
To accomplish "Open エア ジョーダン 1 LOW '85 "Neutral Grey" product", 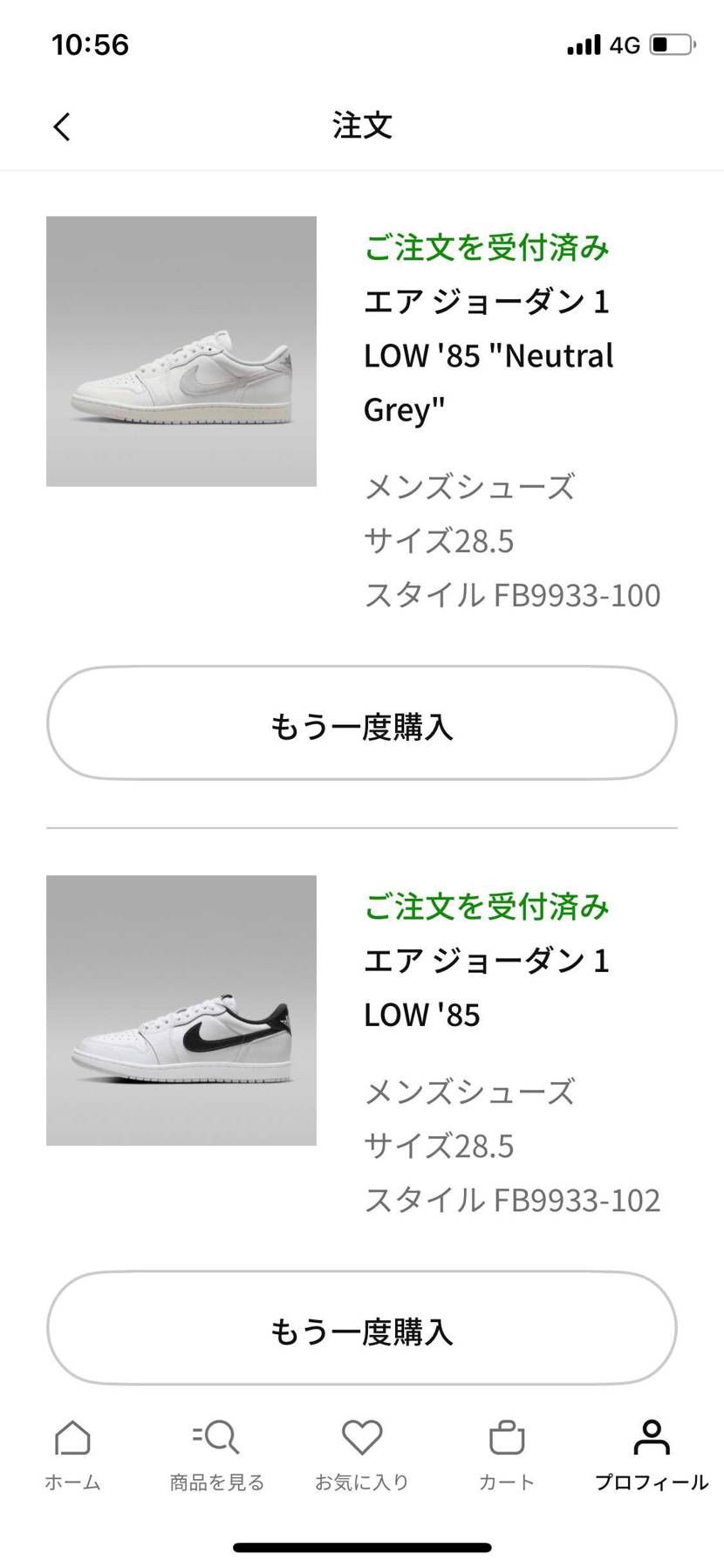I will pos(488,355).
